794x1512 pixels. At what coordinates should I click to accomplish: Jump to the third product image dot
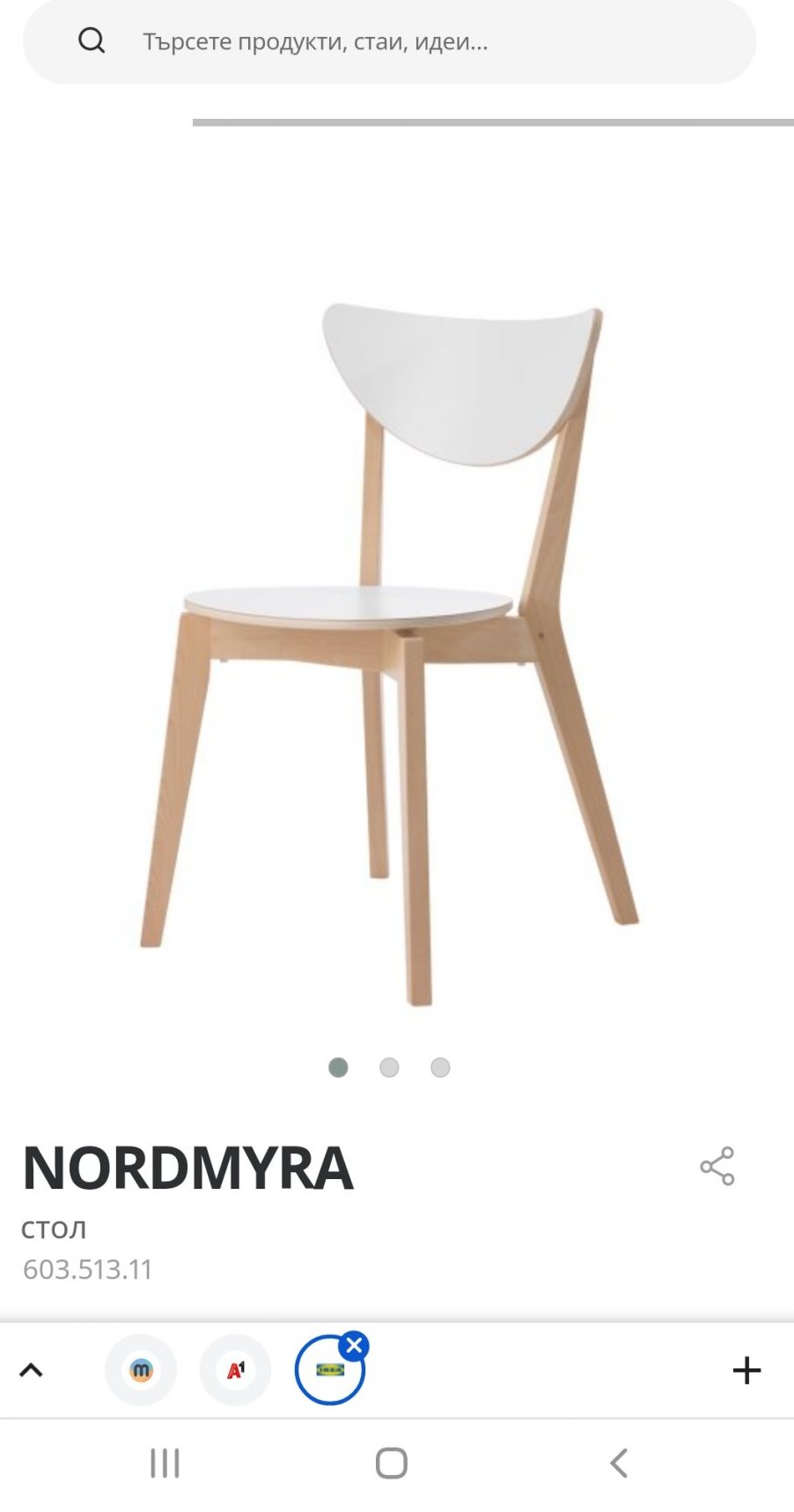(440, 1067)
